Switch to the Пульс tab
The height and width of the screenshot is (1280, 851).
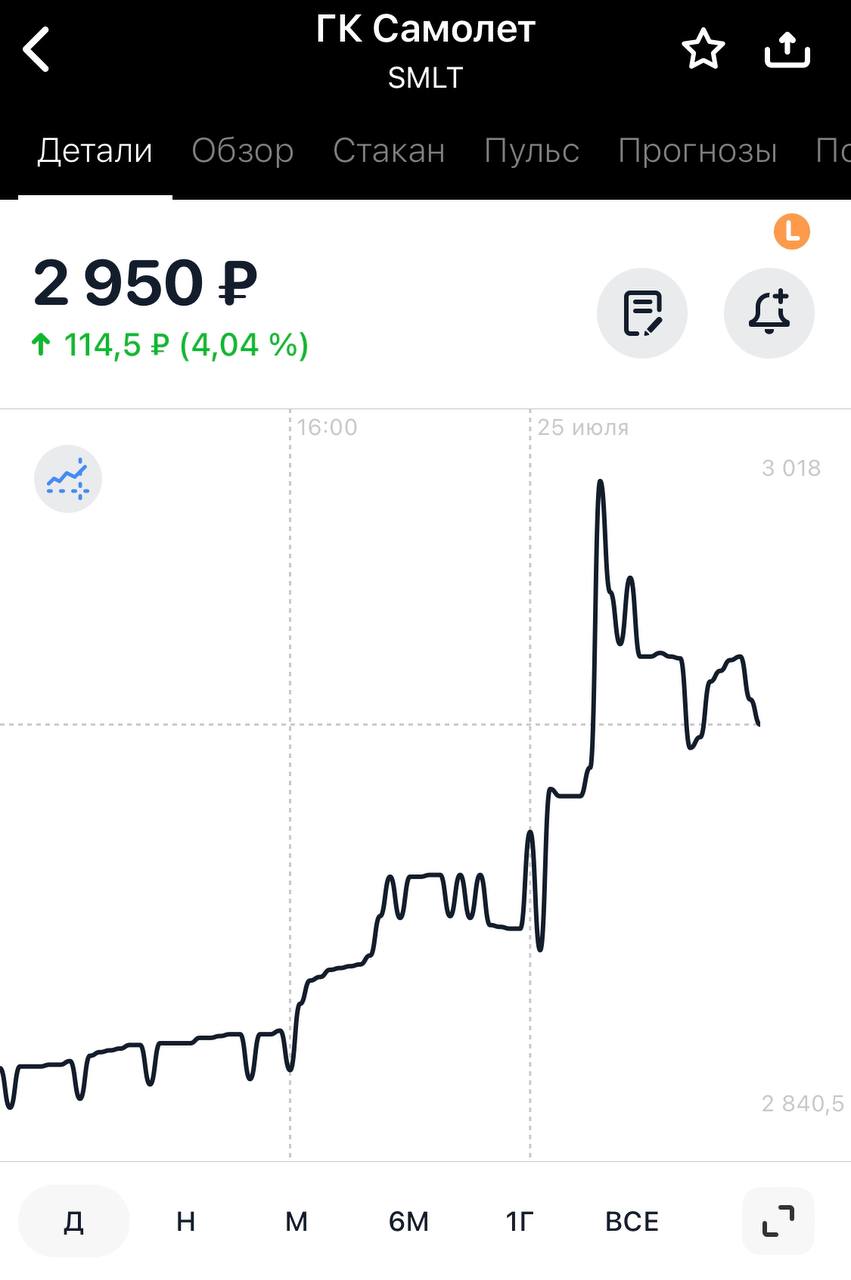point(531,151)
